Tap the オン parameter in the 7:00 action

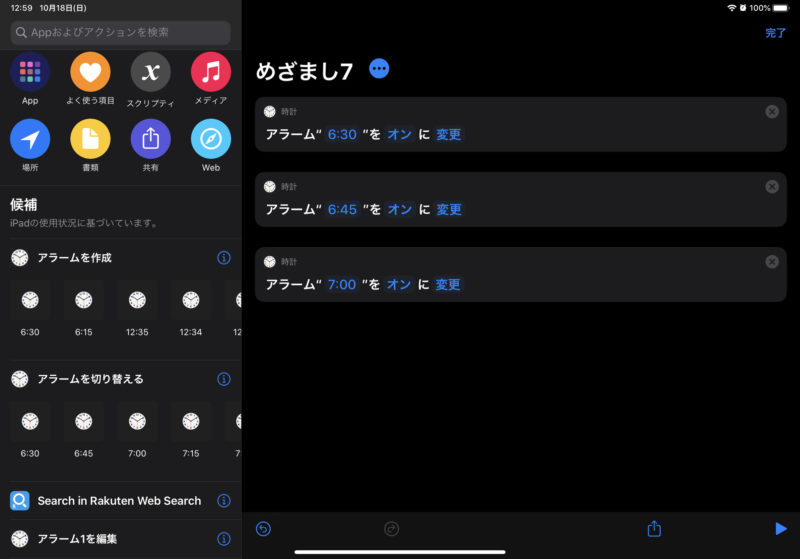[399, 284]
